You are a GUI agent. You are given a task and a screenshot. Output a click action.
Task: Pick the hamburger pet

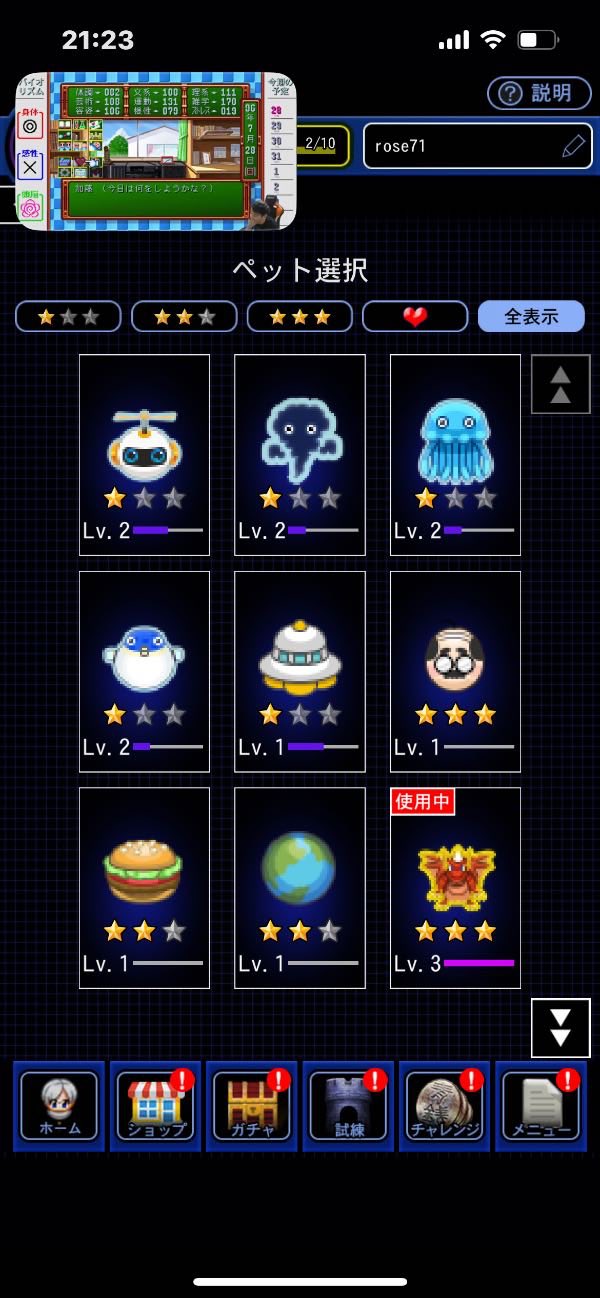[144, 888]
